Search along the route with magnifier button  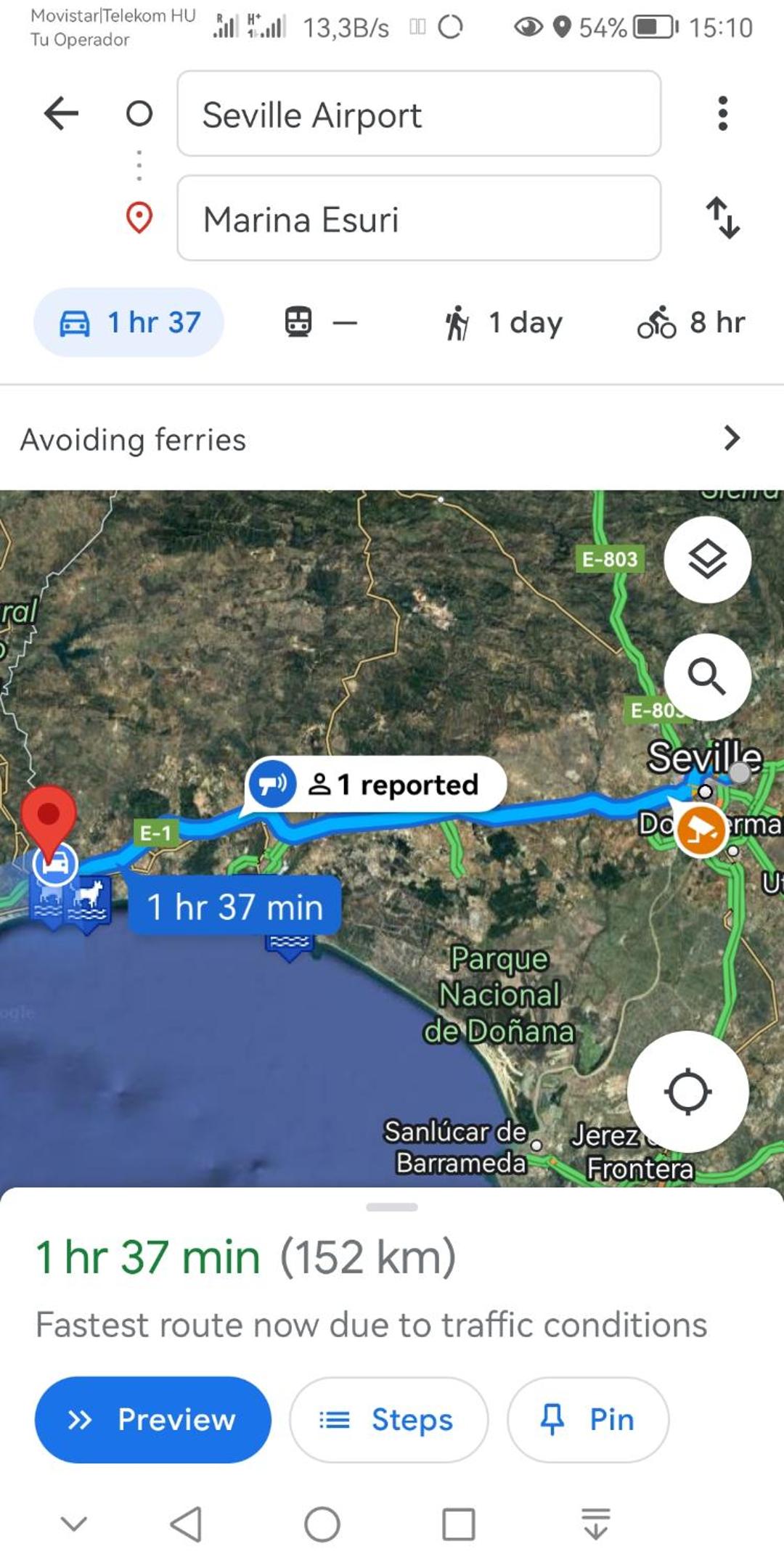[x=707, y=677]
